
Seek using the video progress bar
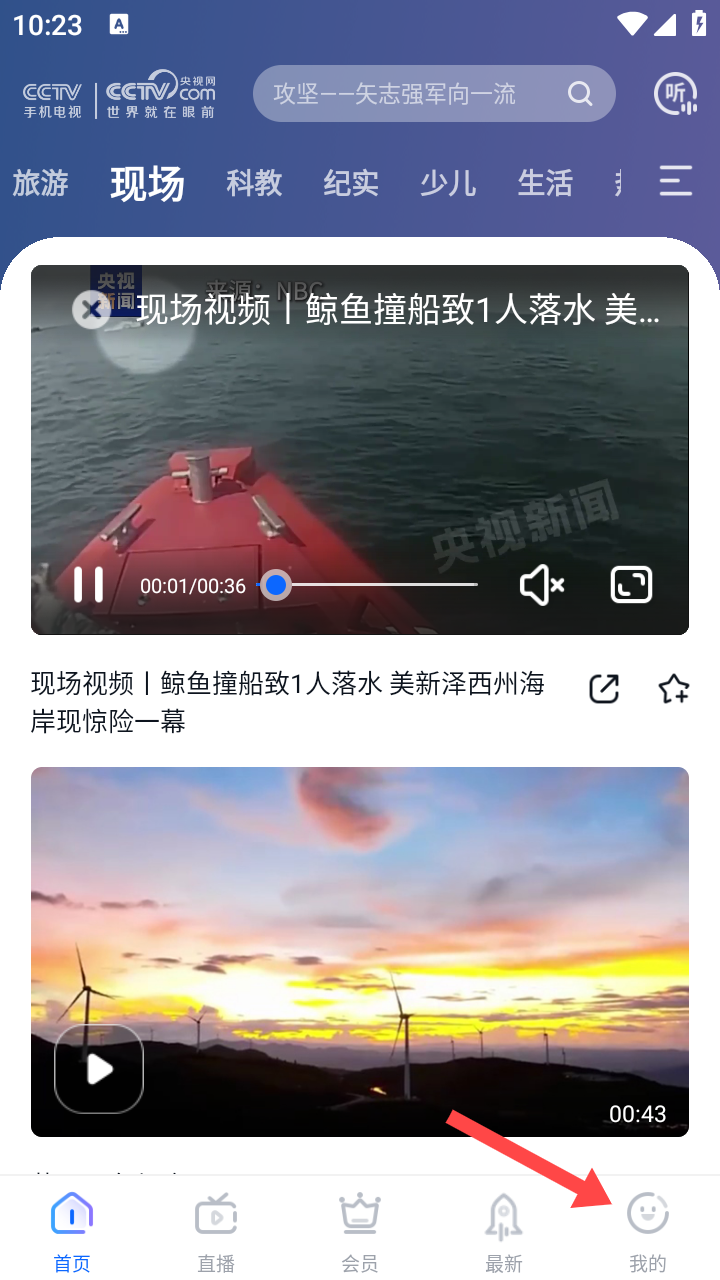click(370, 585)
